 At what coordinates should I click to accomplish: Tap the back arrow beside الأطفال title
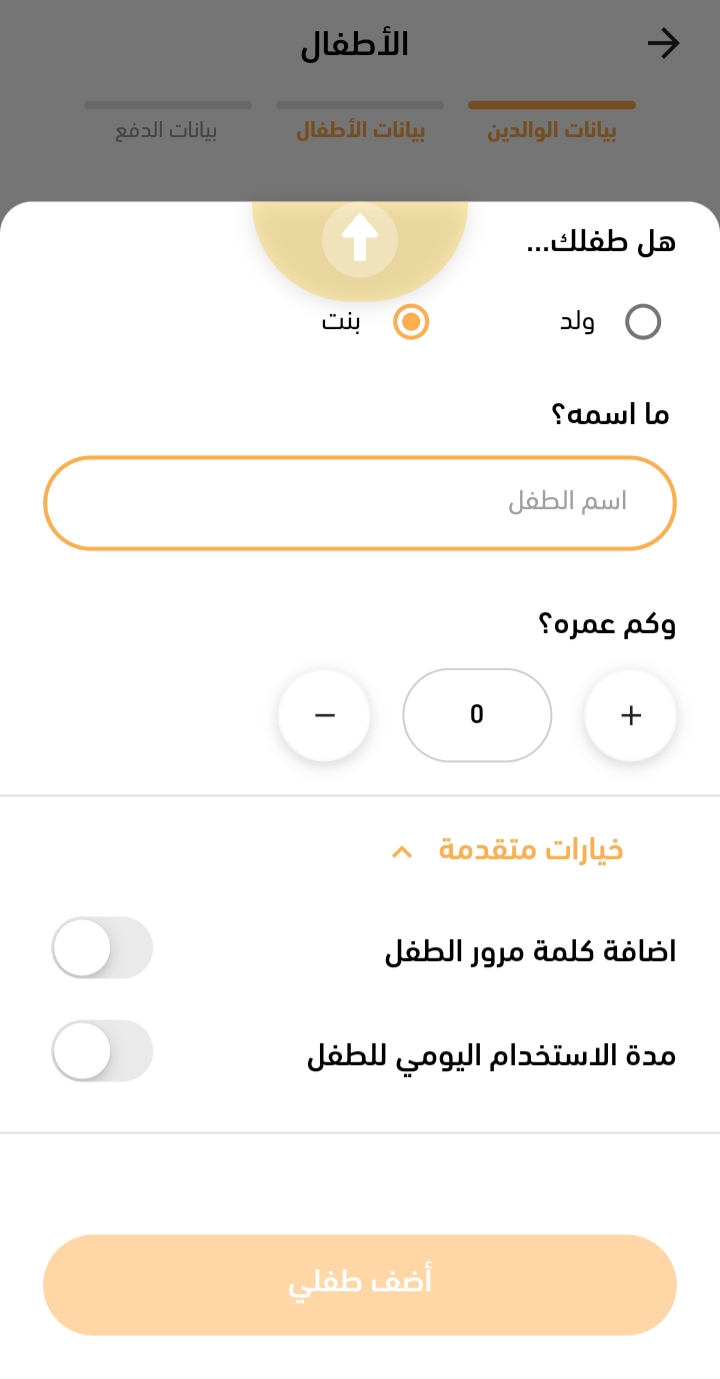pyautogui.click(x=664, y=43)
